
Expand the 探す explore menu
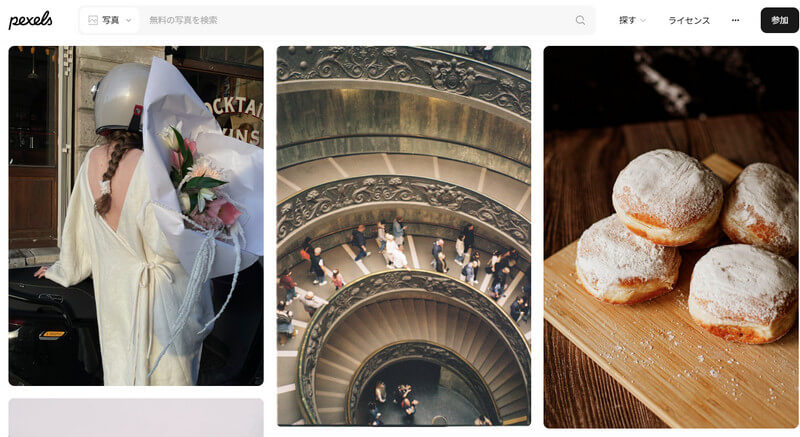tap(632, 20)
